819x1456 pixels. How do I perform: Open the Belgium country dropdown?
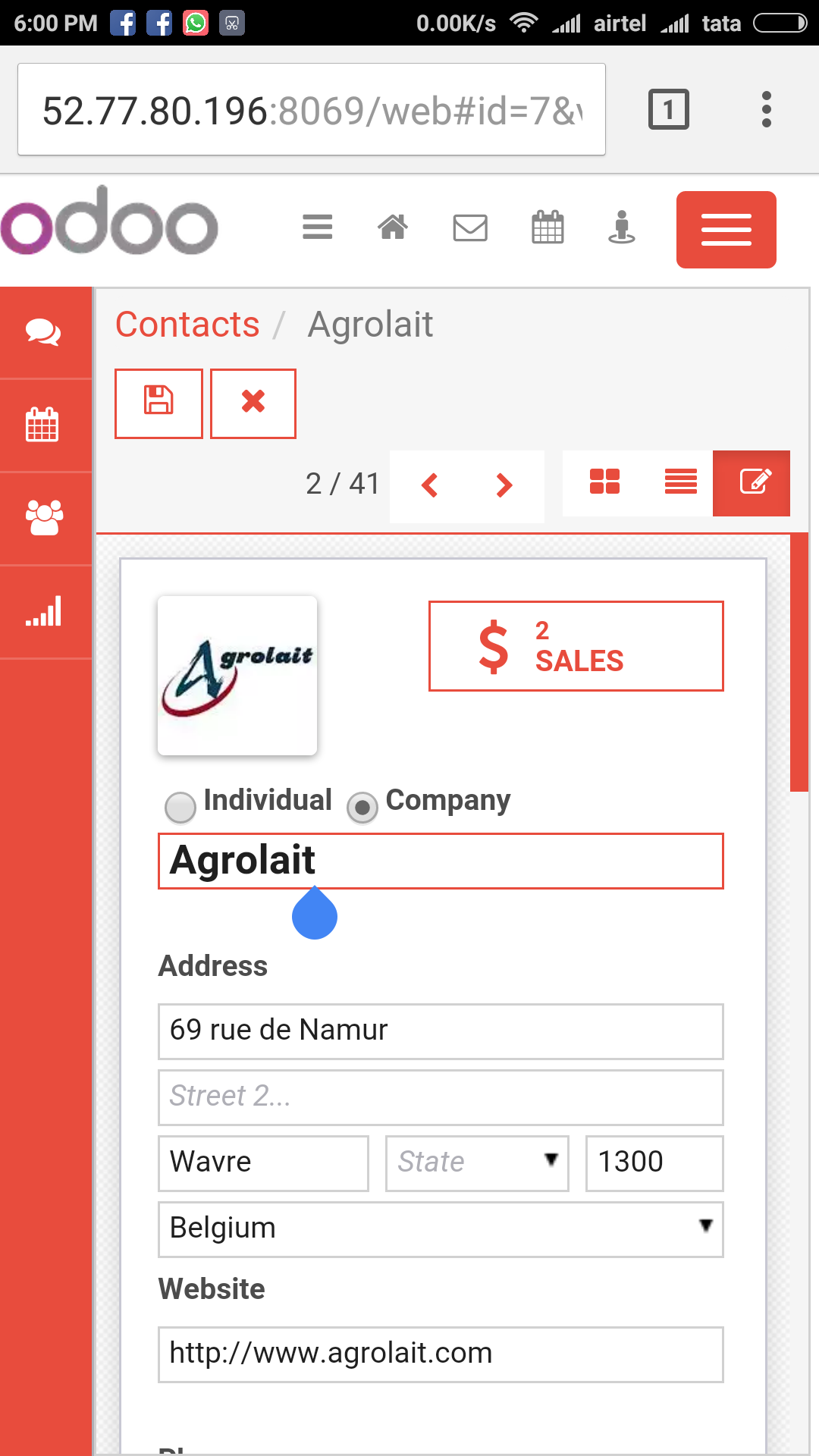[x=441, y=1229]
